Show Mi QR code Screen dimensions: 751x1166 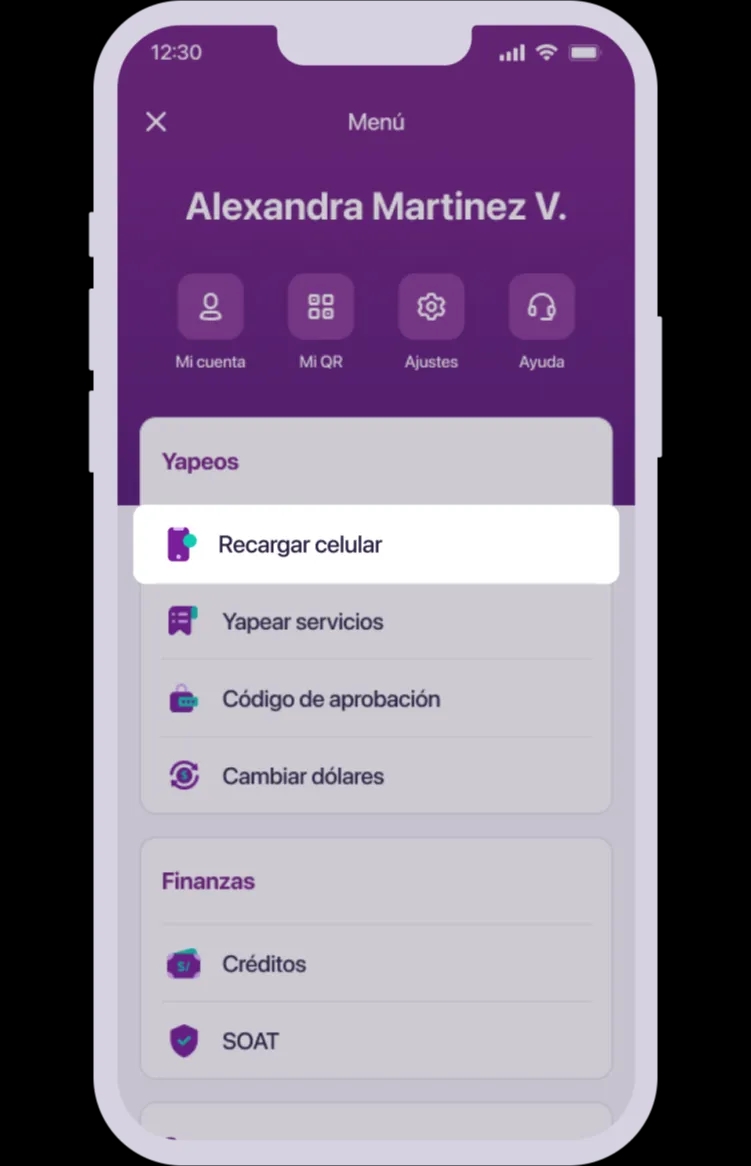pos(321,307)
